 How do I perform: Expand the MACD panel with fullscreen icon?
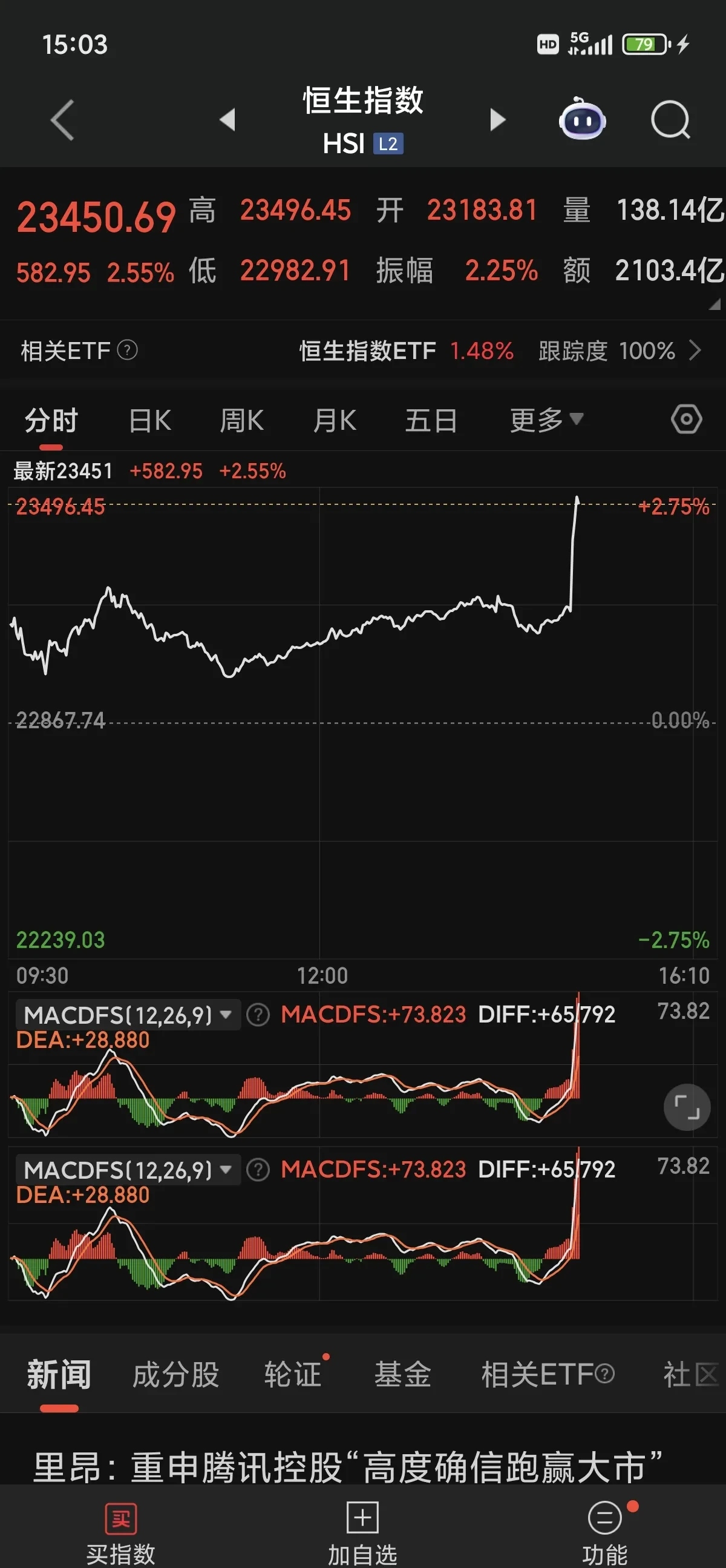[x=687, y=1107]
